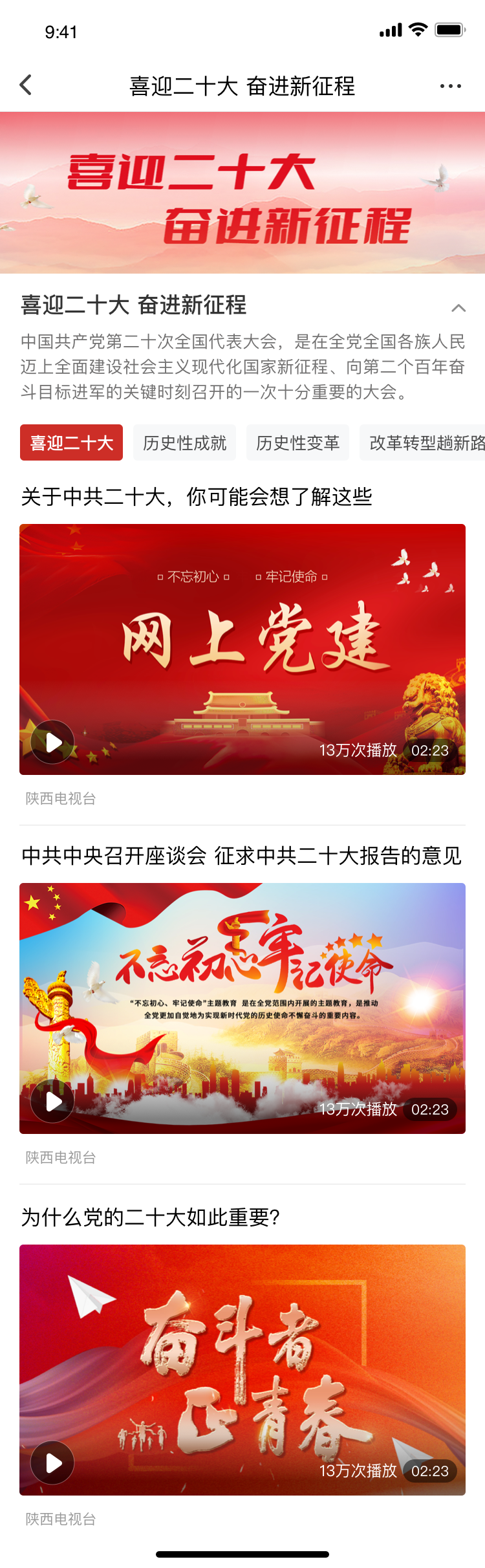
Task: Play the 奋斗者正青春 video
Action: [53, 1463]
